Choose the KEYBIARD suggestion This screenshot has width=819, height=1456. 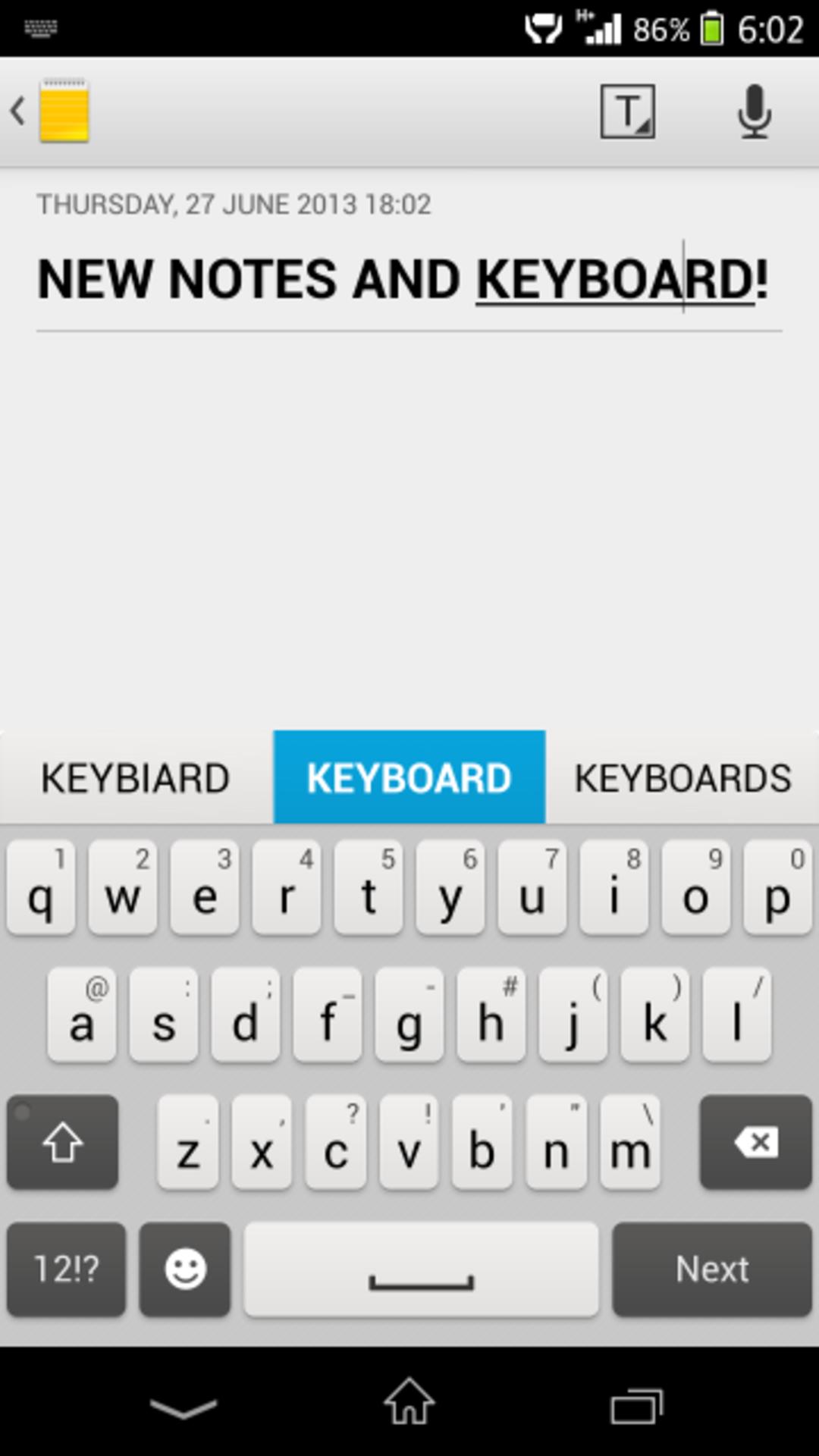click(x=136, y=778)
